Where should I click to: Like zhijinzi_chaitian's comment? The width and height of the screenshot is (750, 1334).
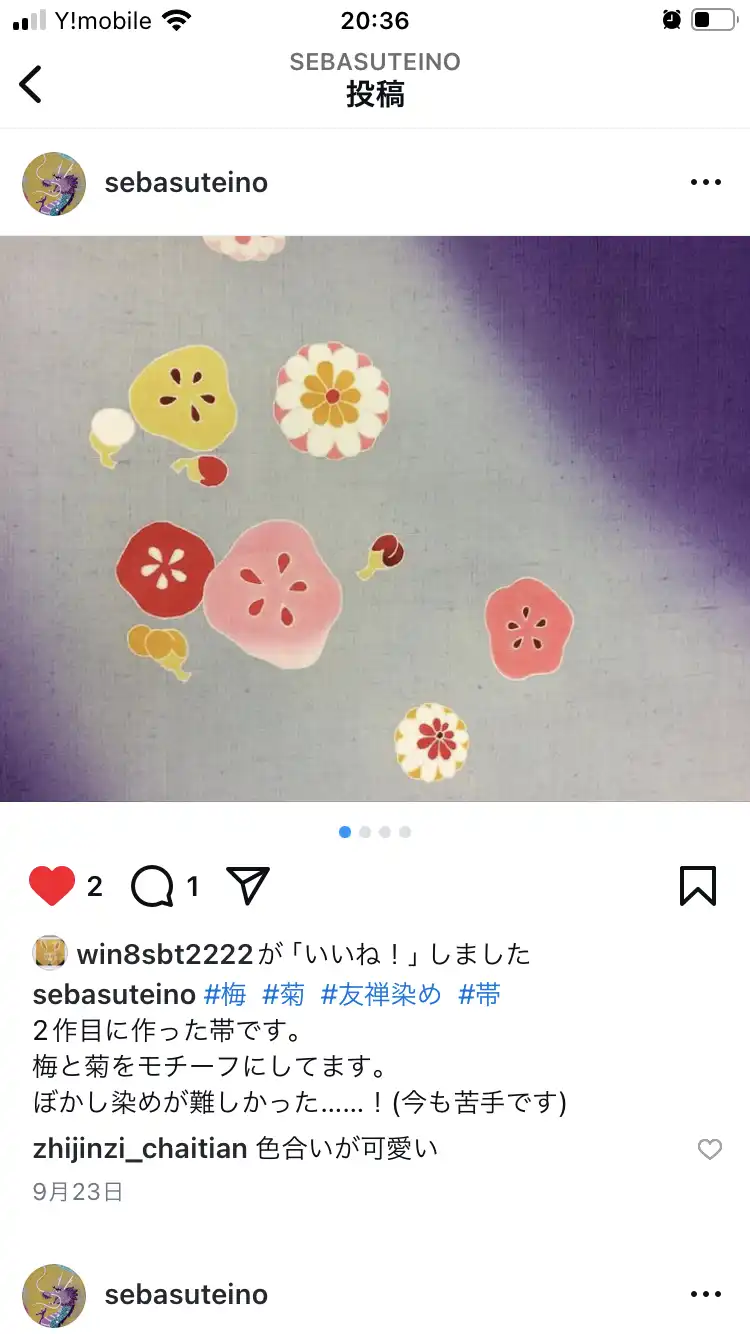[709, 1150]
